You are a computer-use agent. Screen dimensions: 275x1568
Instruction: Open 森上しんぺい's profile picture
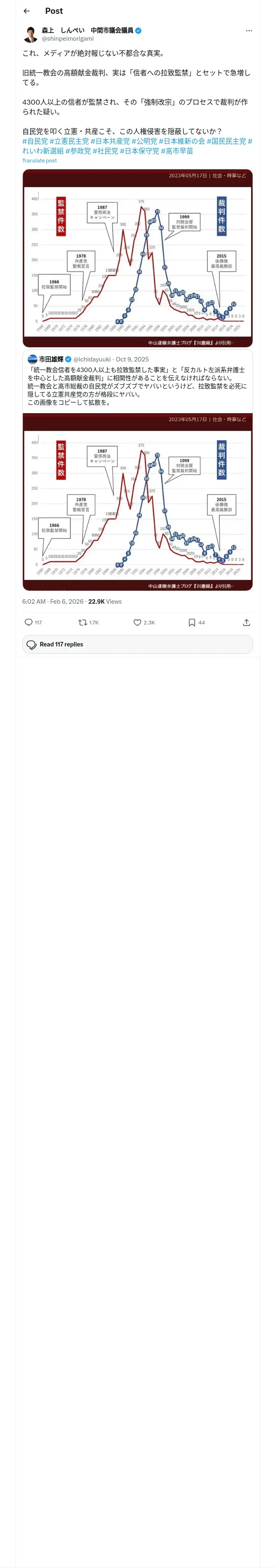31,34
